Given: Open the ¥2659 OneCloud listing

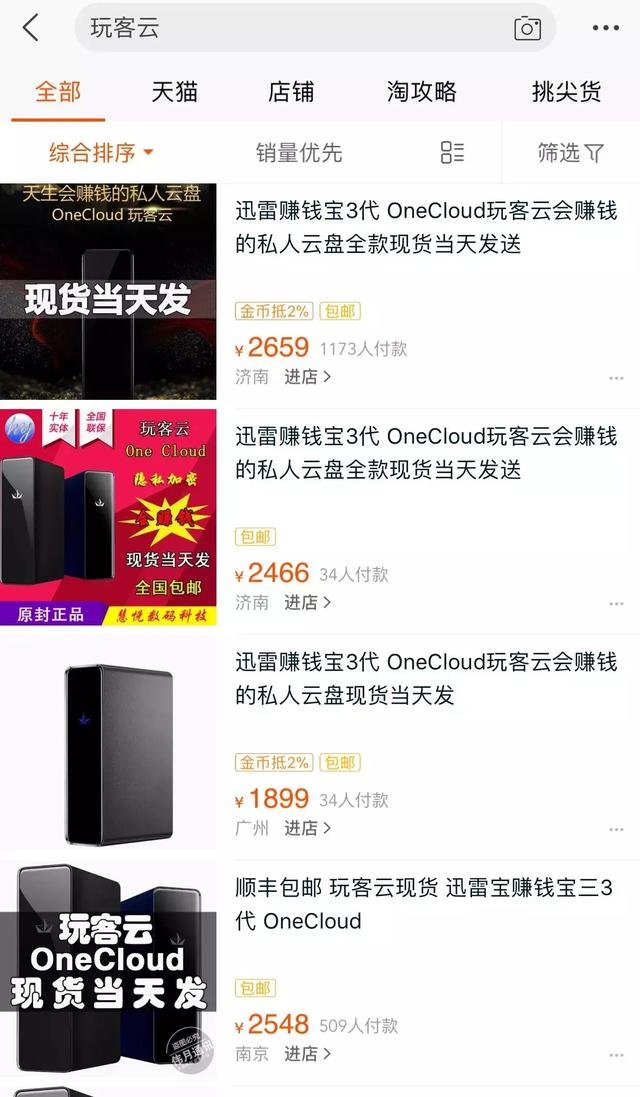Looking at the screenshot, I should click(426, 228).
